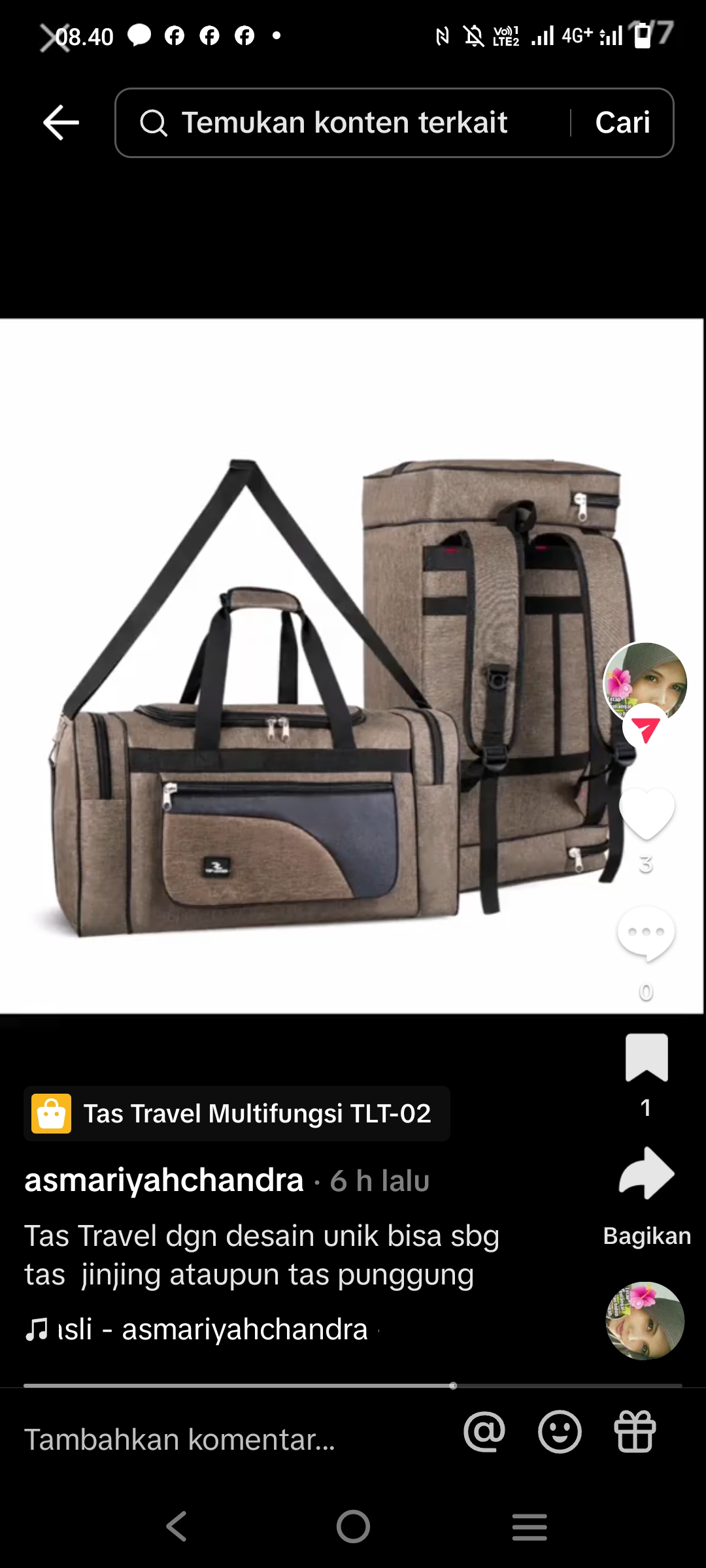Tap the Tambahkan komentar field
Viewport: 706px width, 1568px height.
(x=180, y=1439)
